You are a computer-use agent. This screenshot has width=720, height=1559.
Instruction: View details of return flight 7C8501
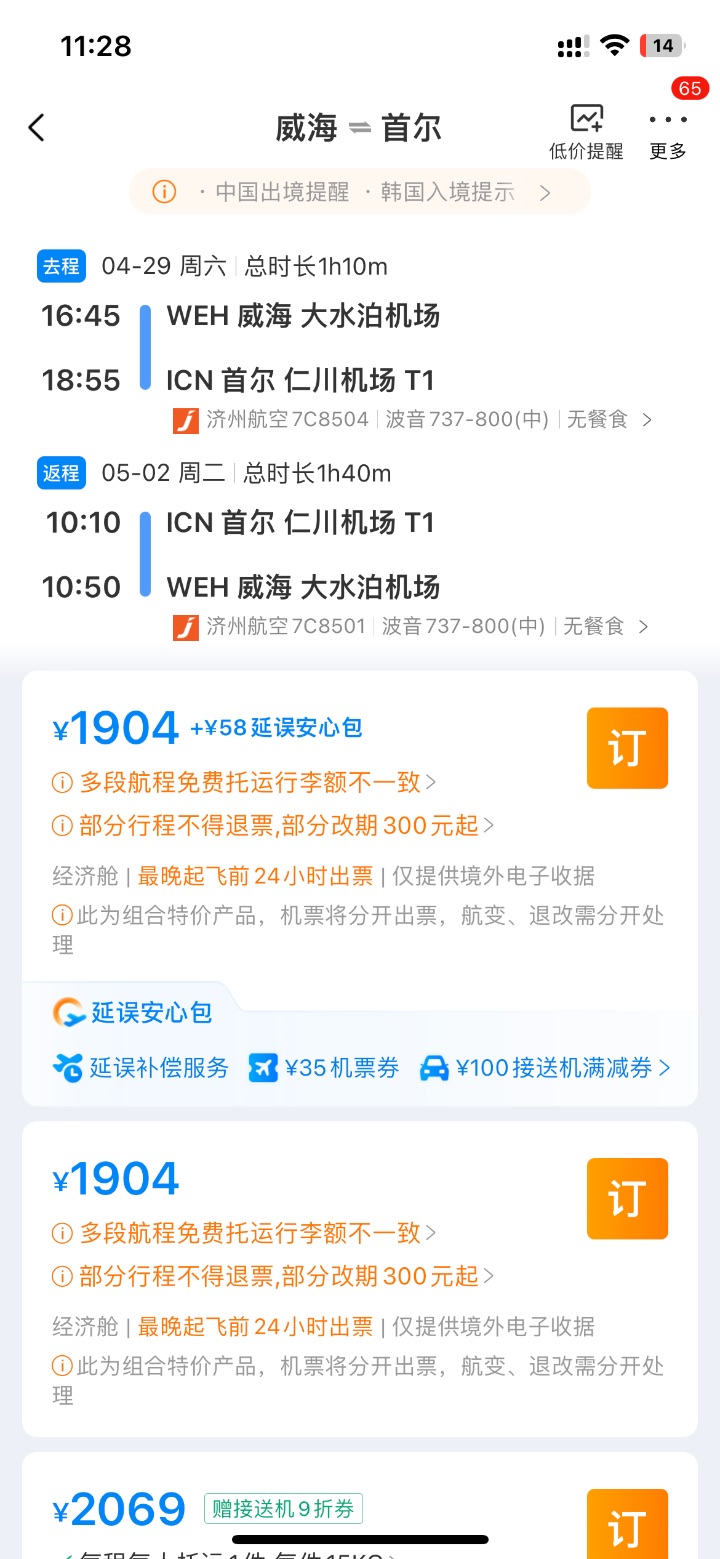pos(412,627)
